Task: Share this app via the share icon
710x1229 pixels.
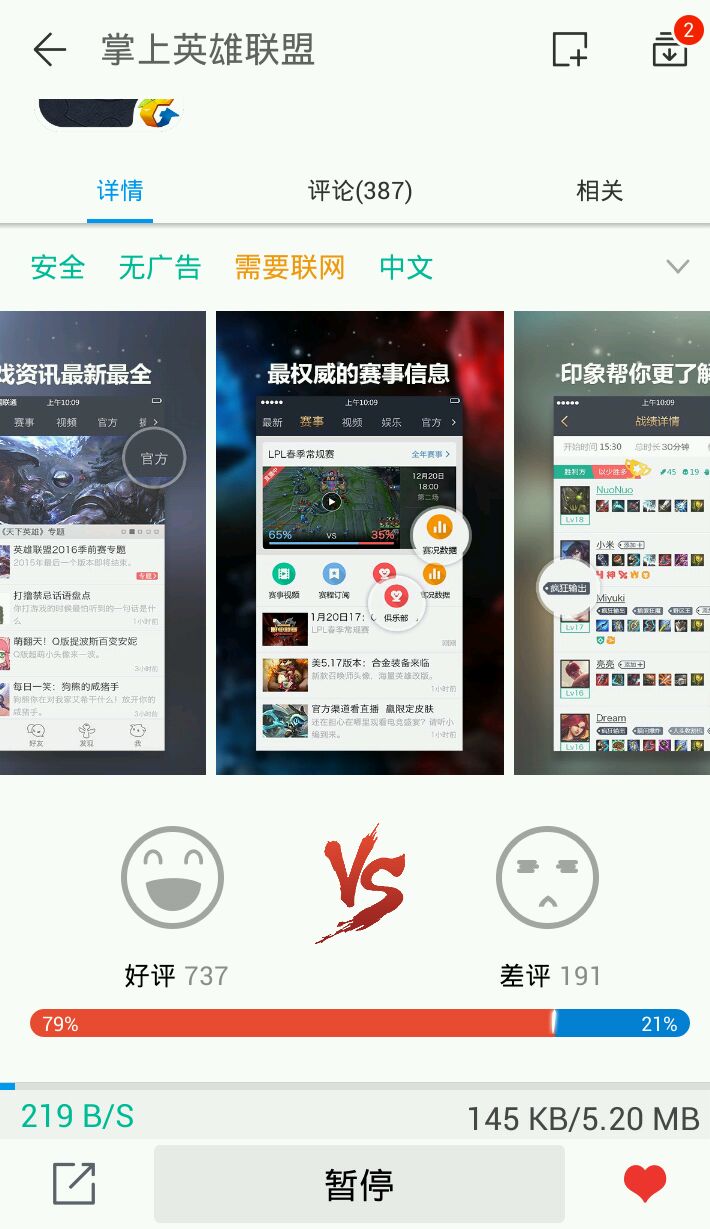Action: pyautogui.click(x=74, y=1184)
